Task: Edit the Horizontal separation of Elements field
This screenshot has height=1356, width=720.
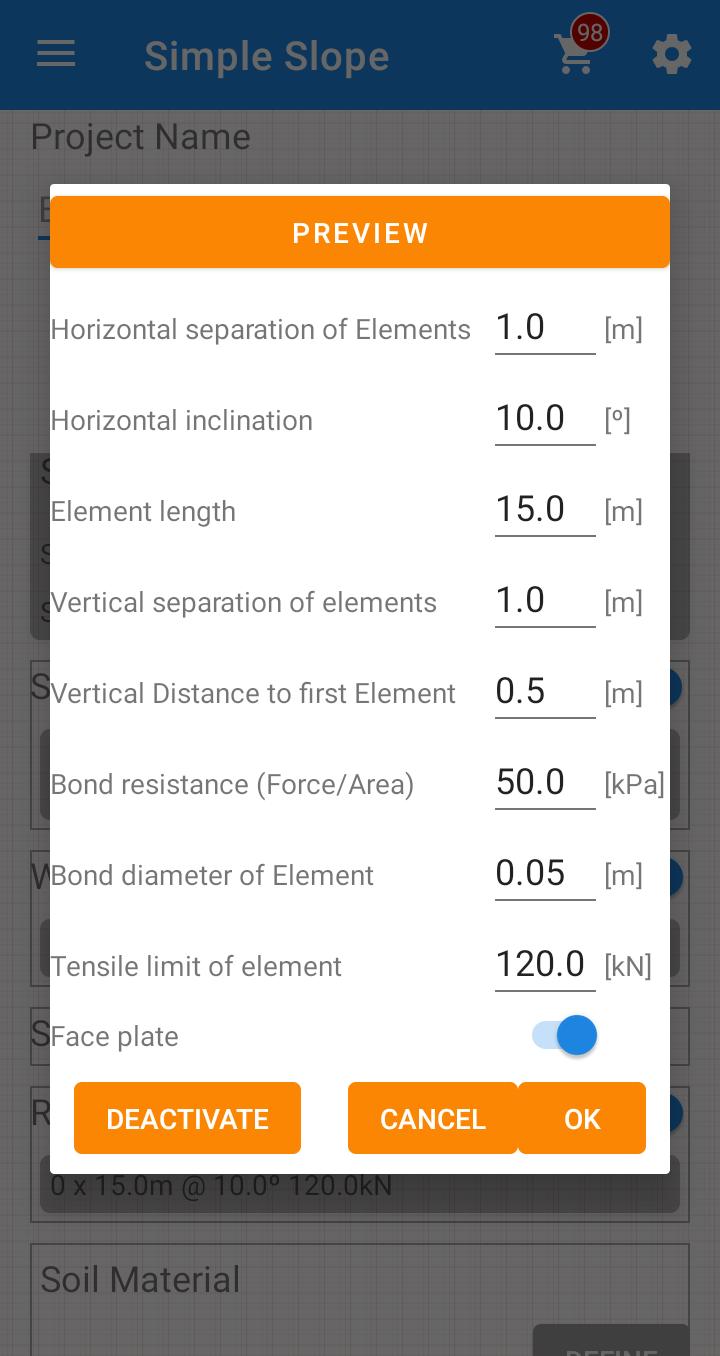Action: (x=545, y=327)
